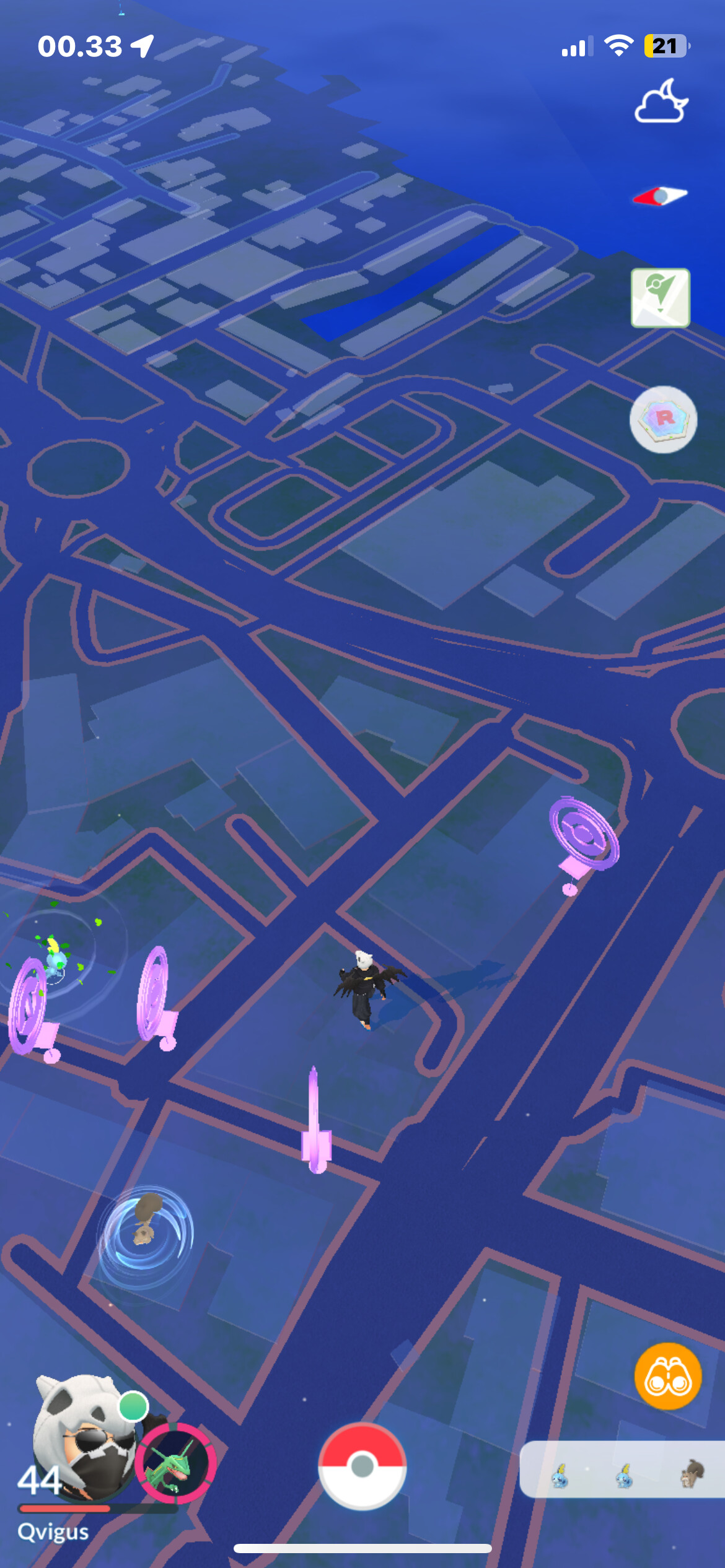725x1568 pixels.
Task: Open the Routes map button
Action: [661, 297]
